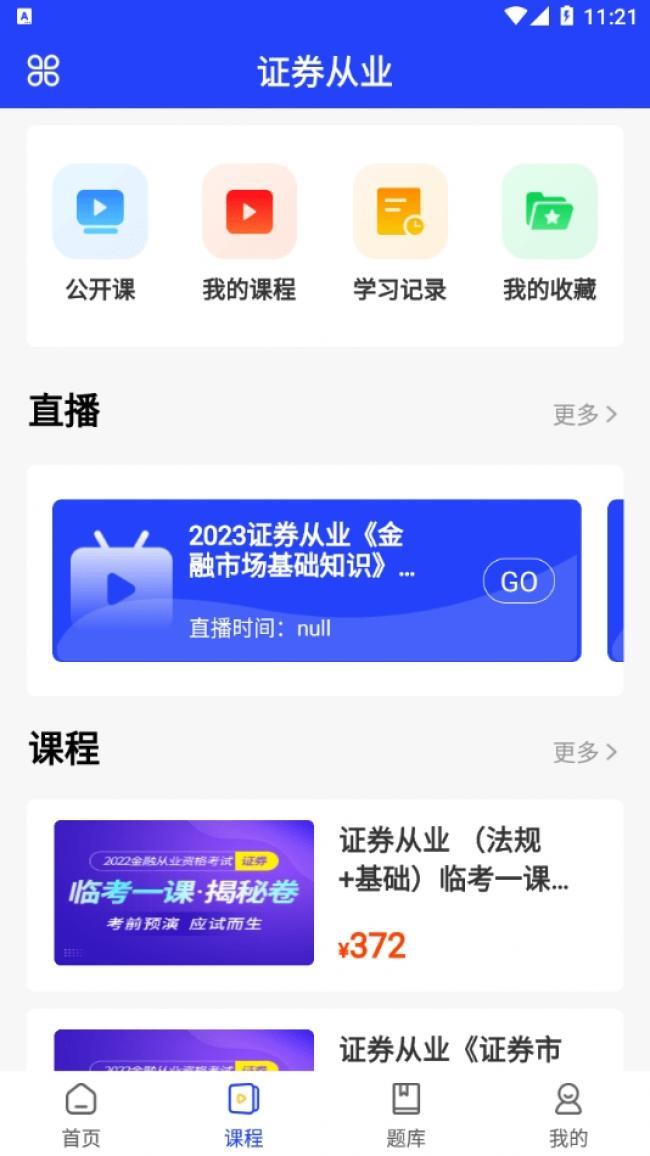See more in the 课程 section
The image size is (650, 1156).
tap(585, 752)
